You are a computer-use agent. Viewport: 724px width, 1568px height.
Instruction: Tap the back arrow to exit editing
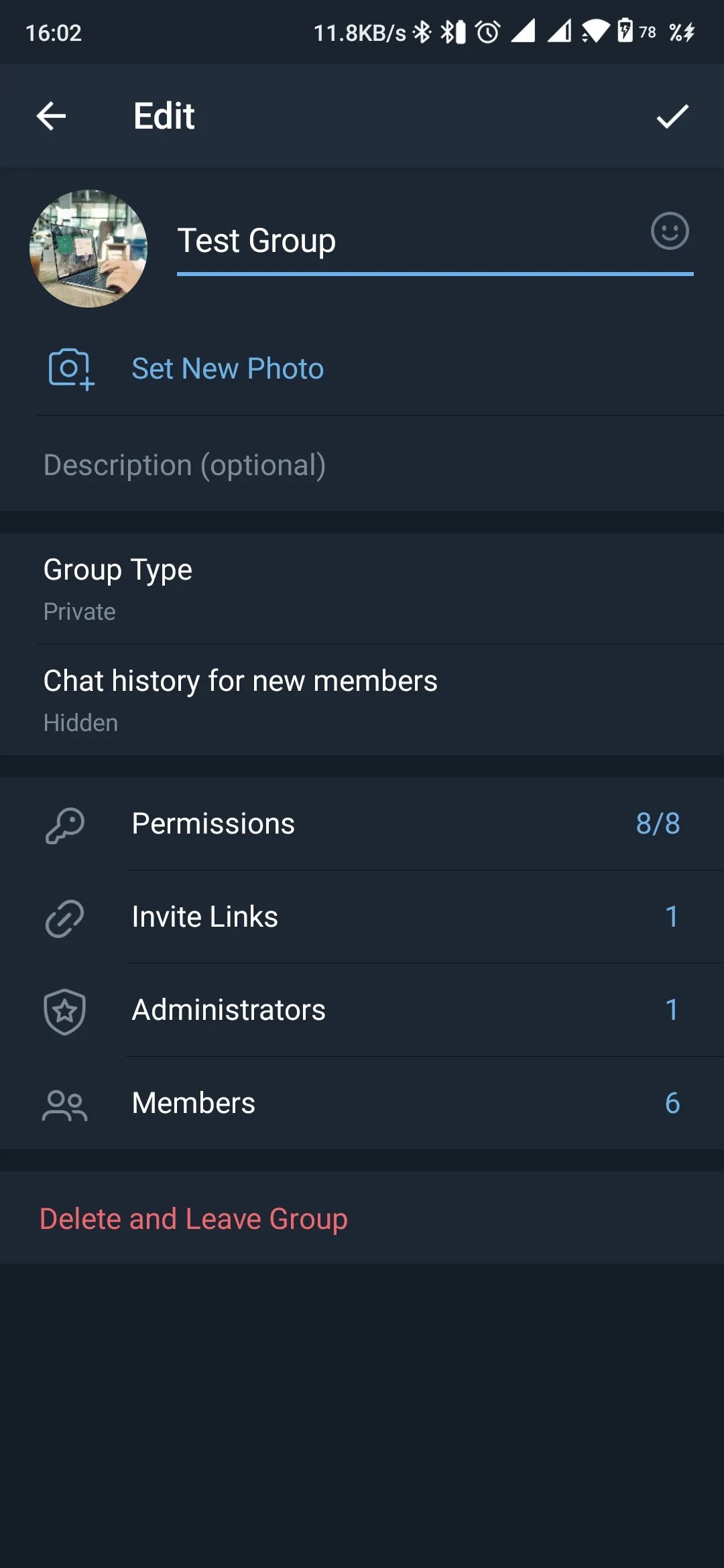(x=50, y=115)
